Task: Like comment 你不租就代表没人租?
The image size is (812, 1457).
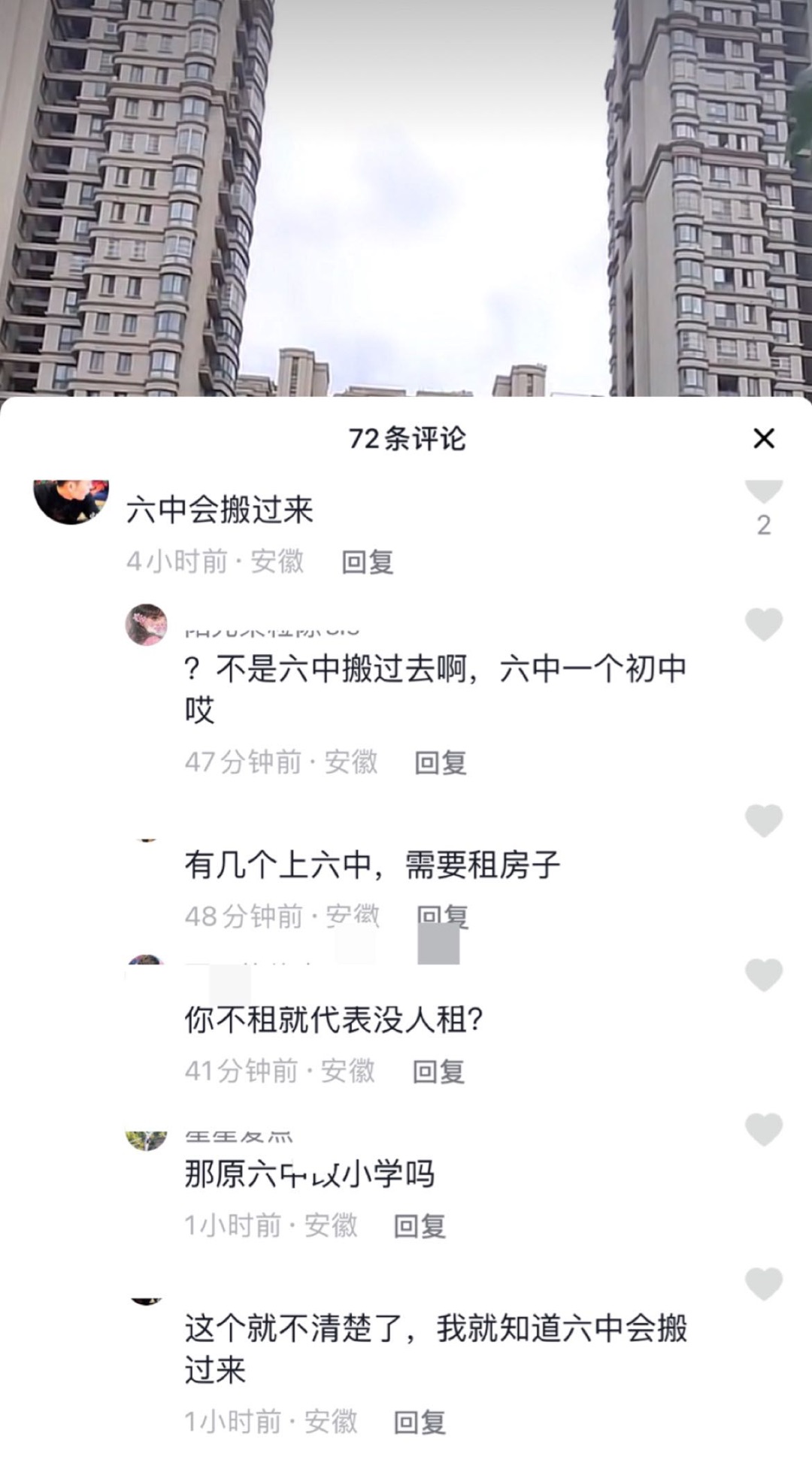Action: pyautogui.click(x=763, y=975)
